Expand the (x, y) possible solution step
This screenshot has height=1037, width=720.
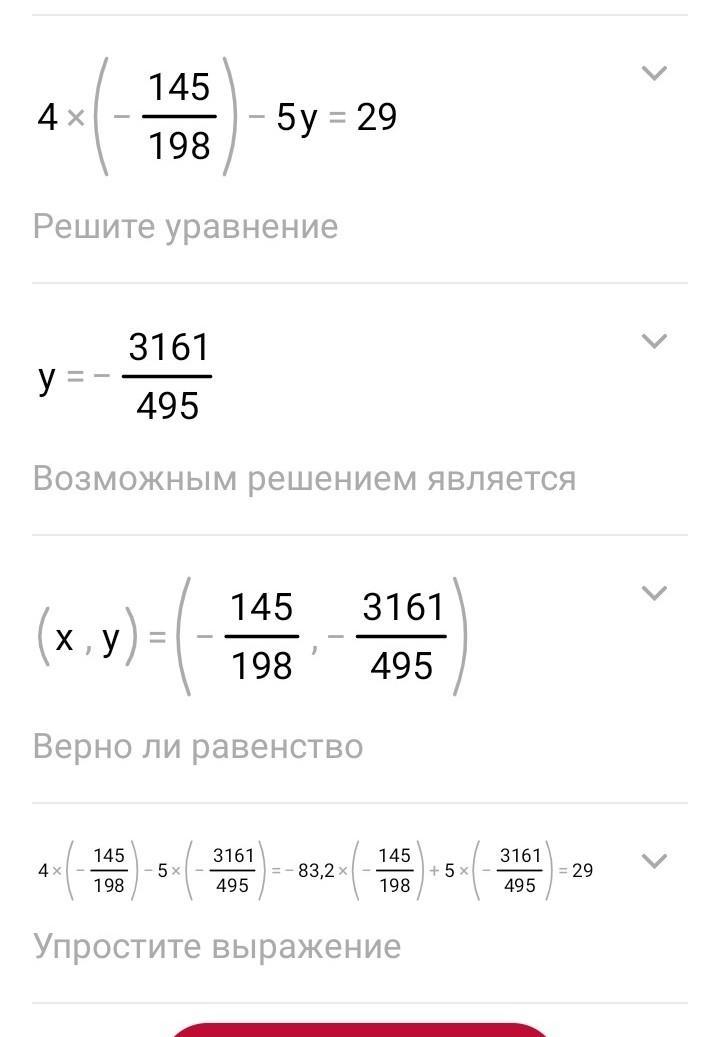653,593
